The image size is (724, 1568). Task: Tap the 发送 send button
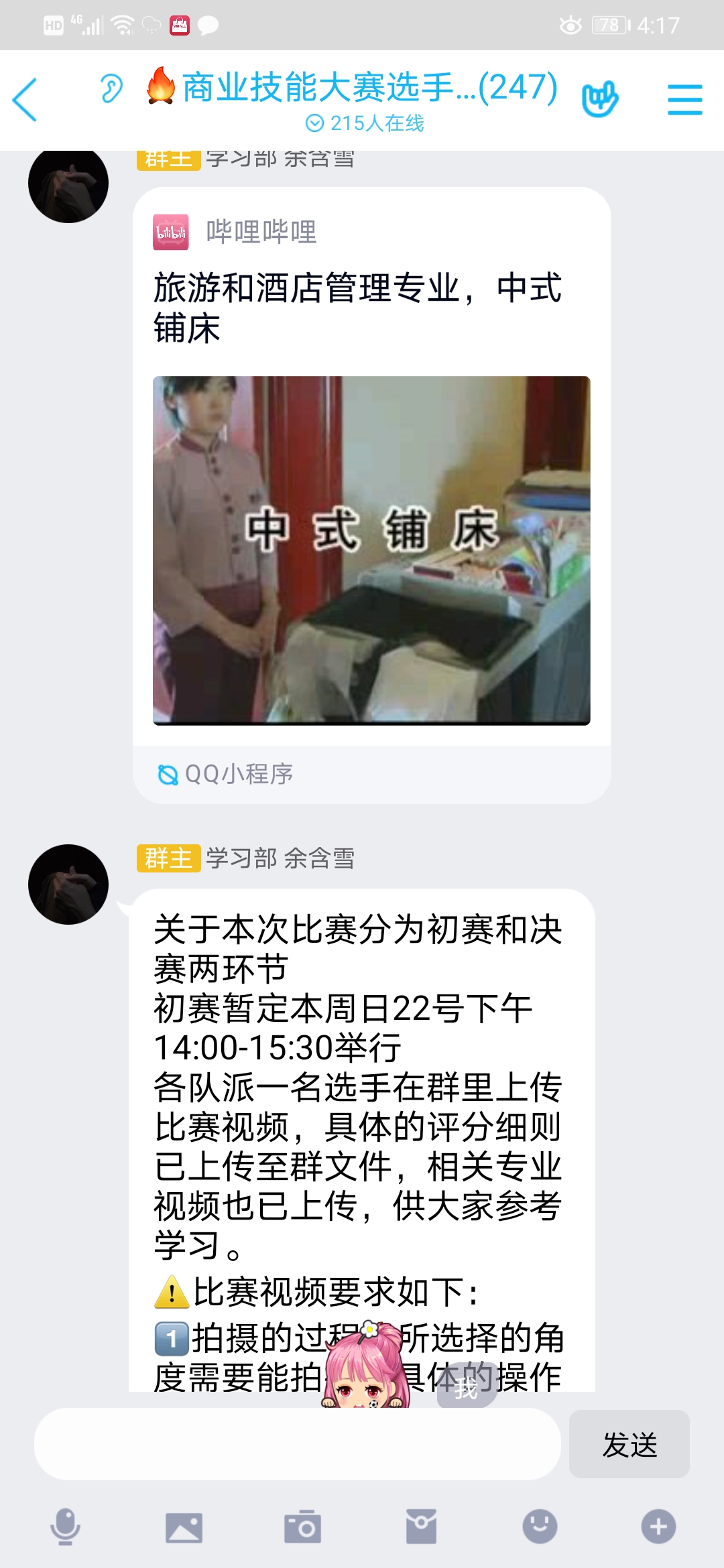coord(629,1444)
